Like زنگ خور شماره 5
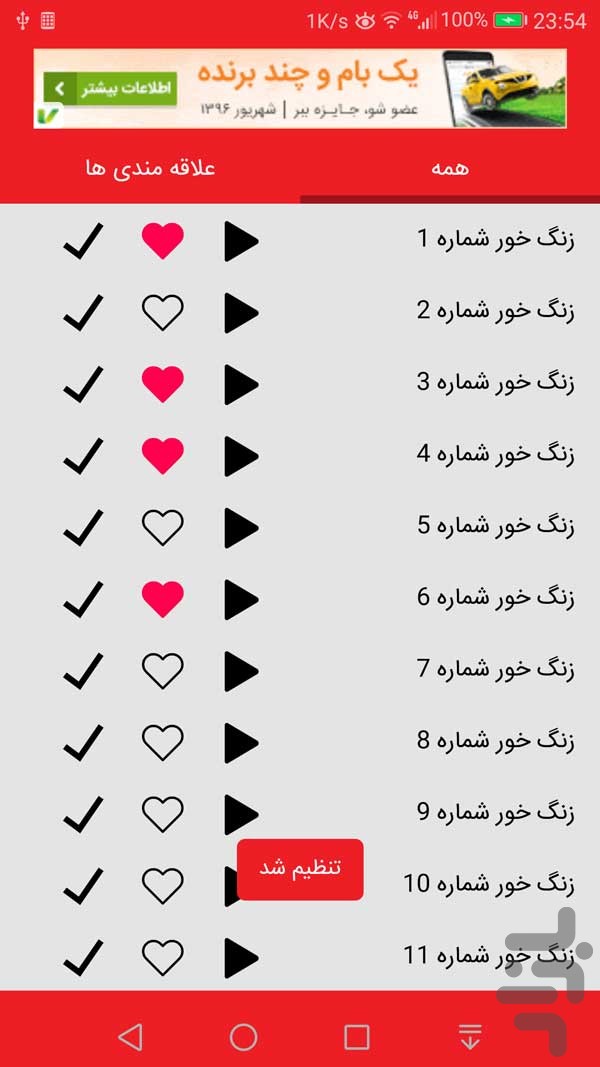 tap(163, 528)
